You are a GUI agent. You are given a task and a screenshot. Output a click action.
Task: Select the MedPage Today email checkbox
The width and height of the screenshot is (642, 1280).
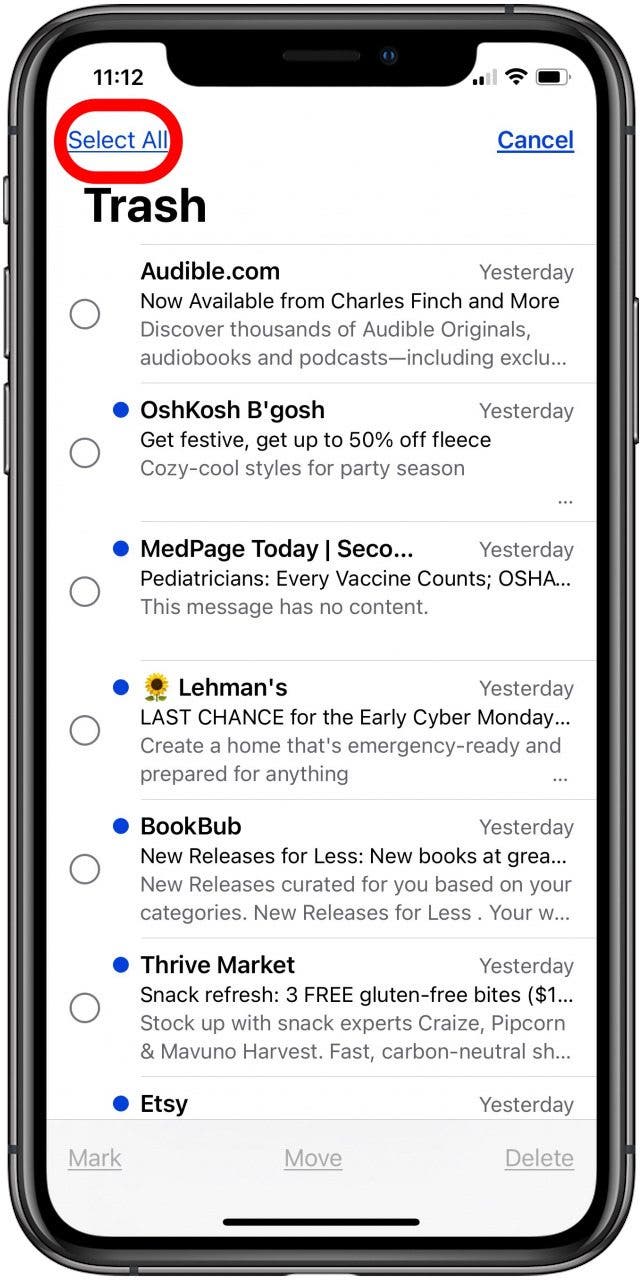85,592
